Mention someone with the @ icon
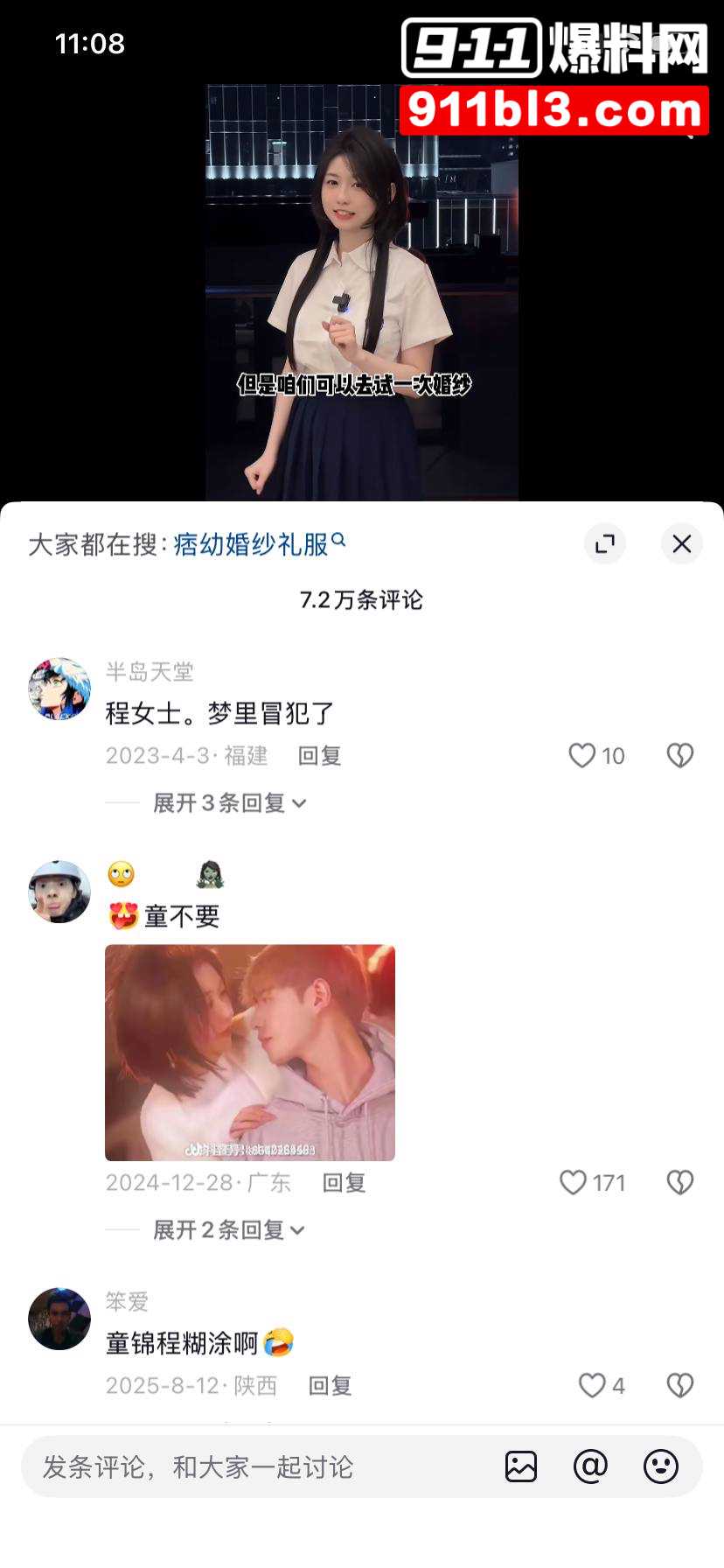Image resolution: width=724 pixels, height=1568 pixels. pos(590,1466)
